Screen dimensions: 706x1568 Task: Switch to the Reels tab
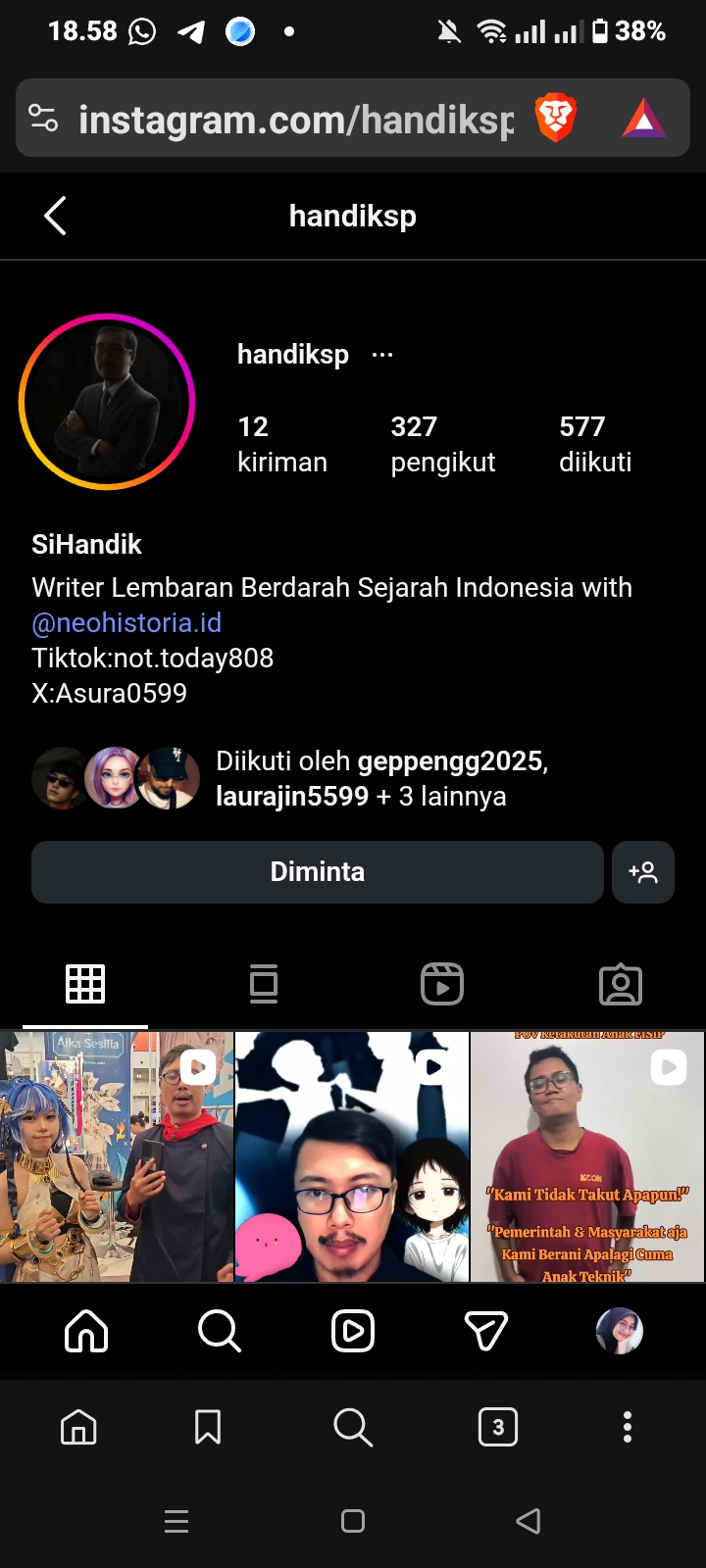[442, 984]
